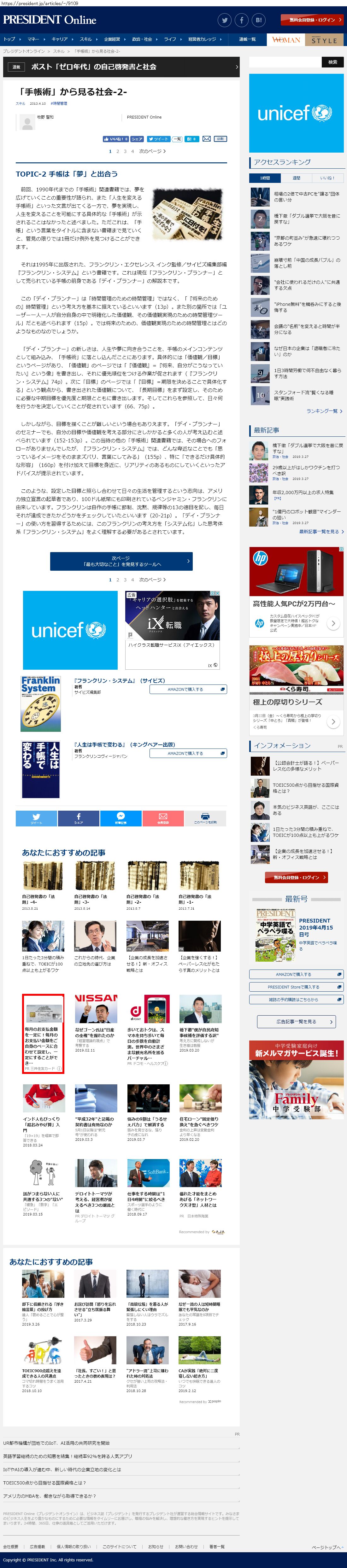The width and height of the screenshot is (347, 1568).
Task: Tap PRESIDENT Storeで購入する button
Action: pyautogui.click(x=297, y=987)
